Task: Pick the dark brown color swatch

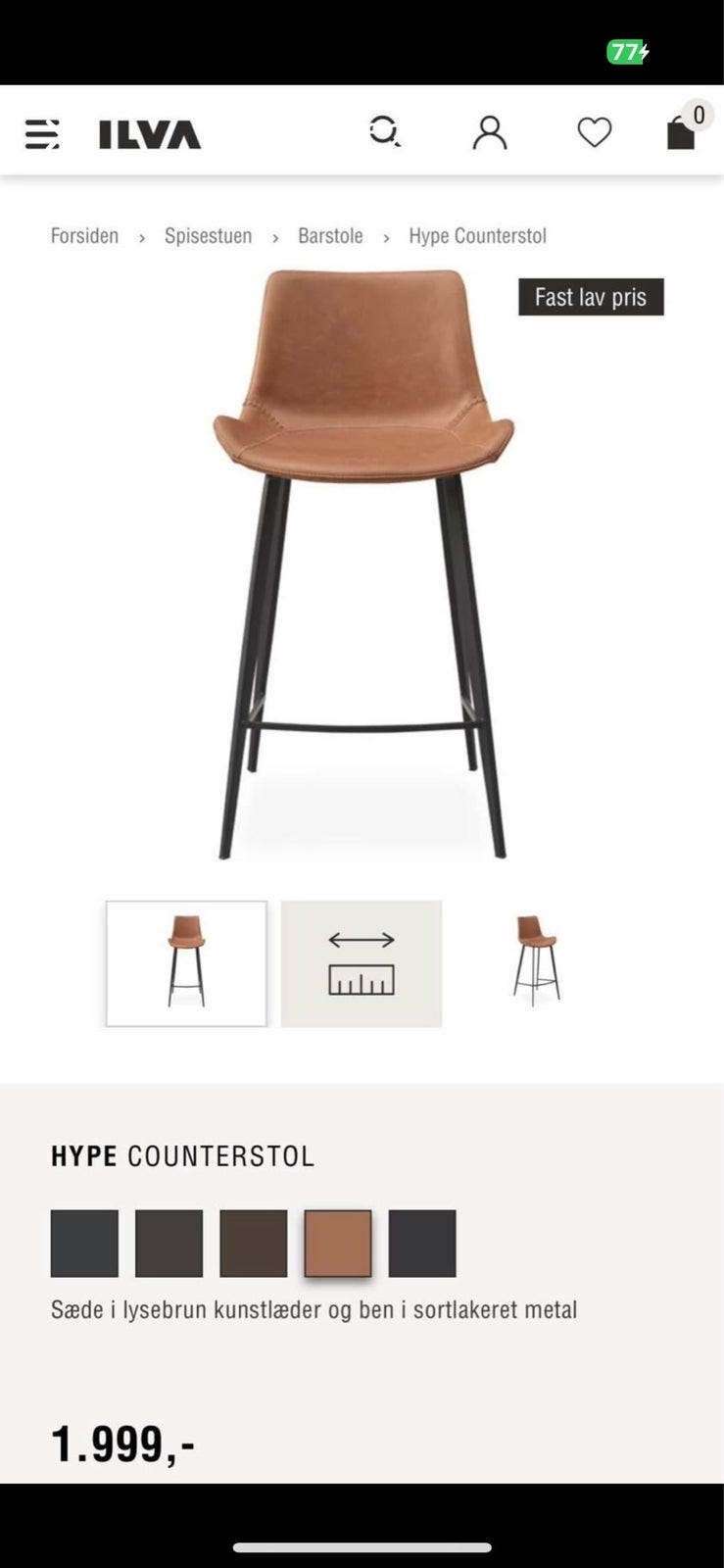Action: click(x=253, y=1244)
